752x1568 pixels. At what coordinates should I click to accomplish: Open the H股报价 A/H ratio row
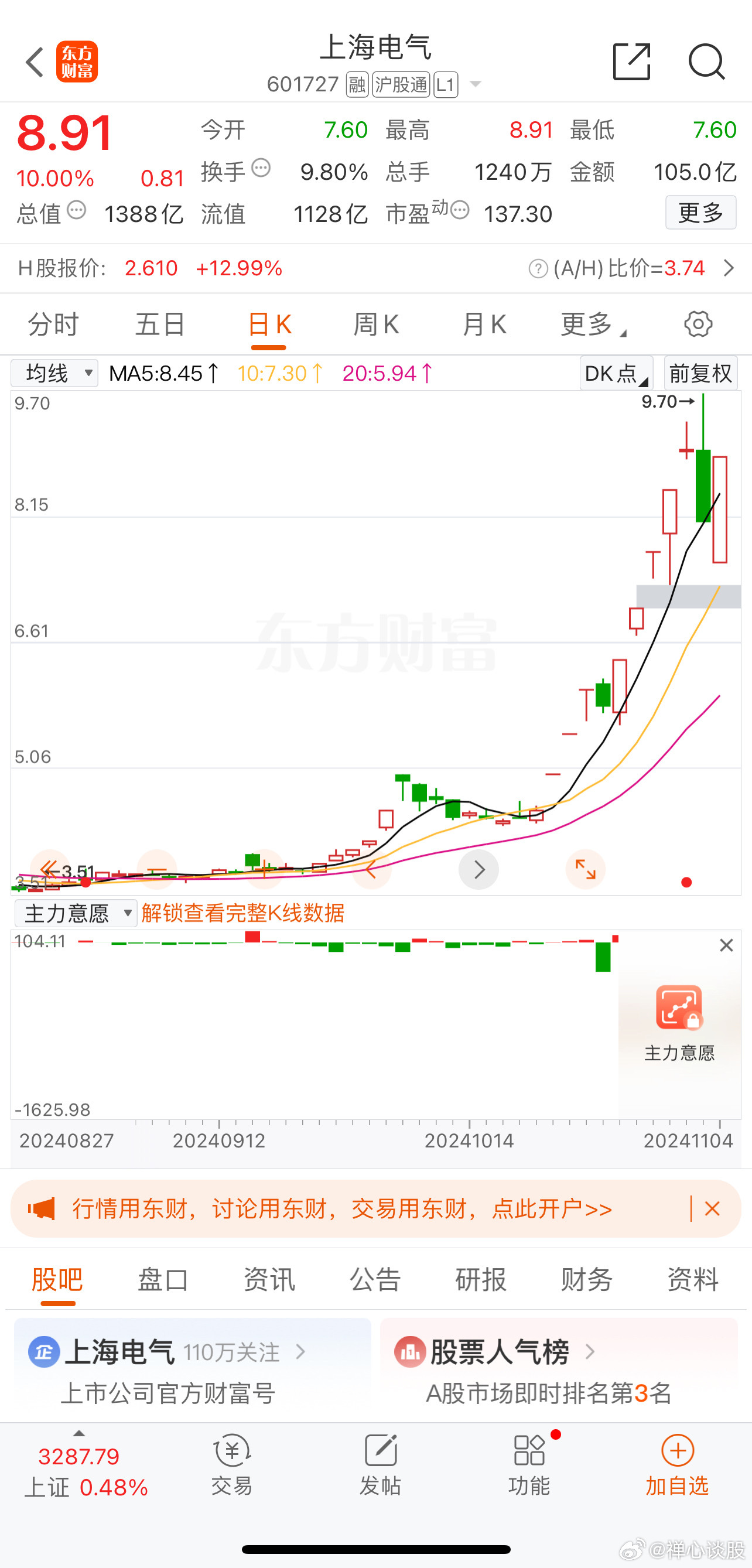[376, 268]
